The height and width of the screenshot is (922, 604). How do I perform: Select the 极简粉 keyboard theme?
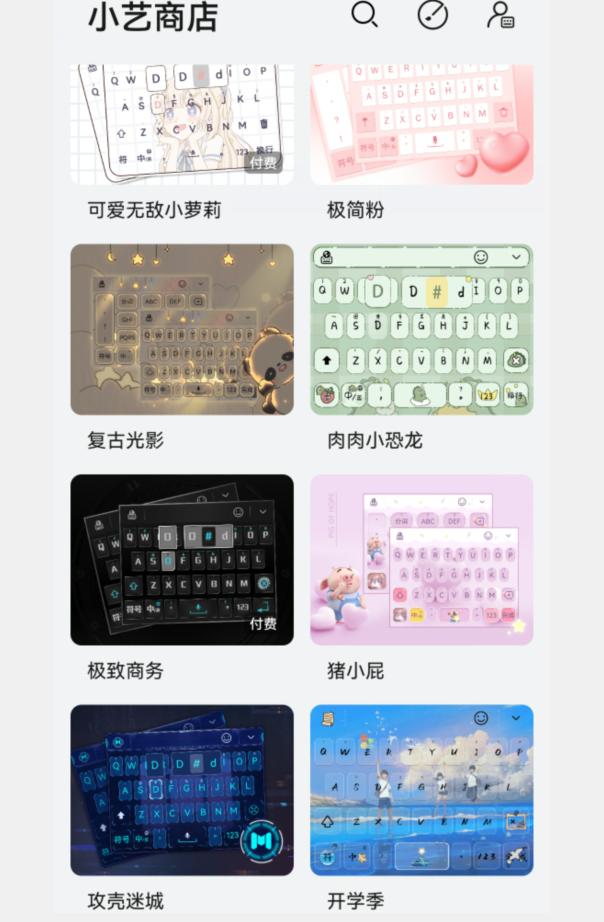click(x=421, y=125)
